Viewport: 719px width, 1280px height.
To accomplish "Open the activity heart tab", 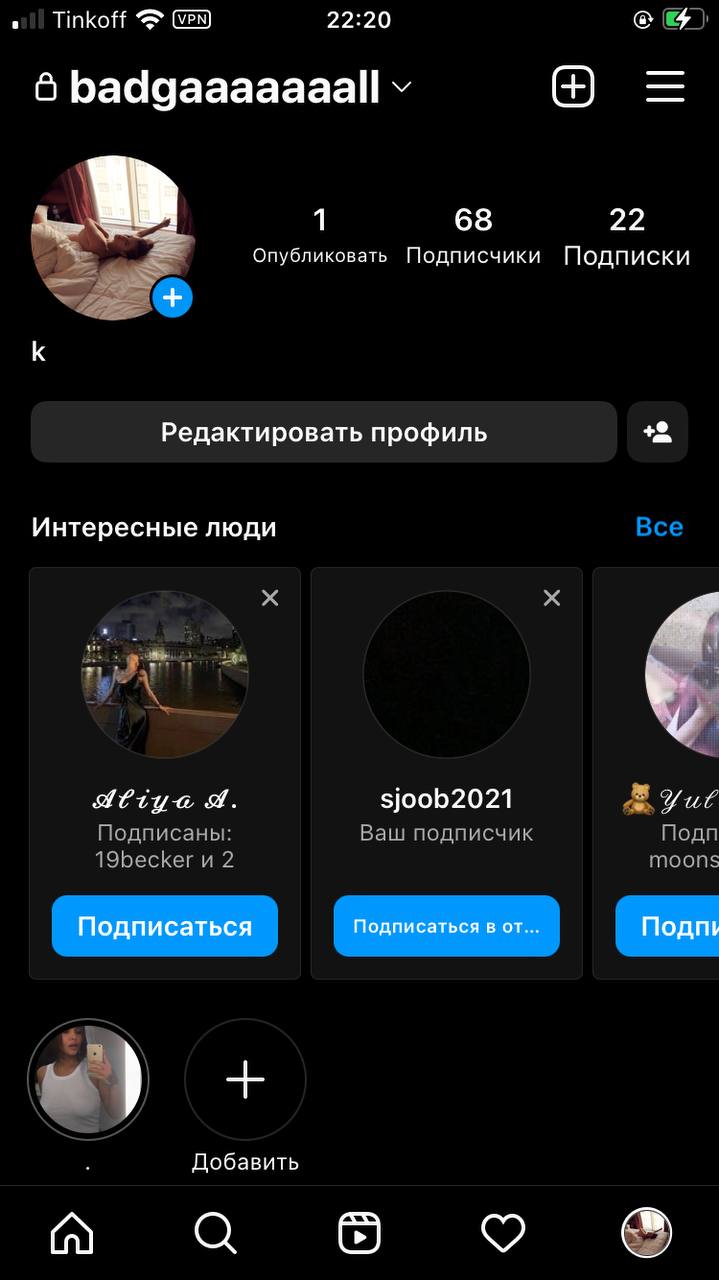I will coord(503,1233).
